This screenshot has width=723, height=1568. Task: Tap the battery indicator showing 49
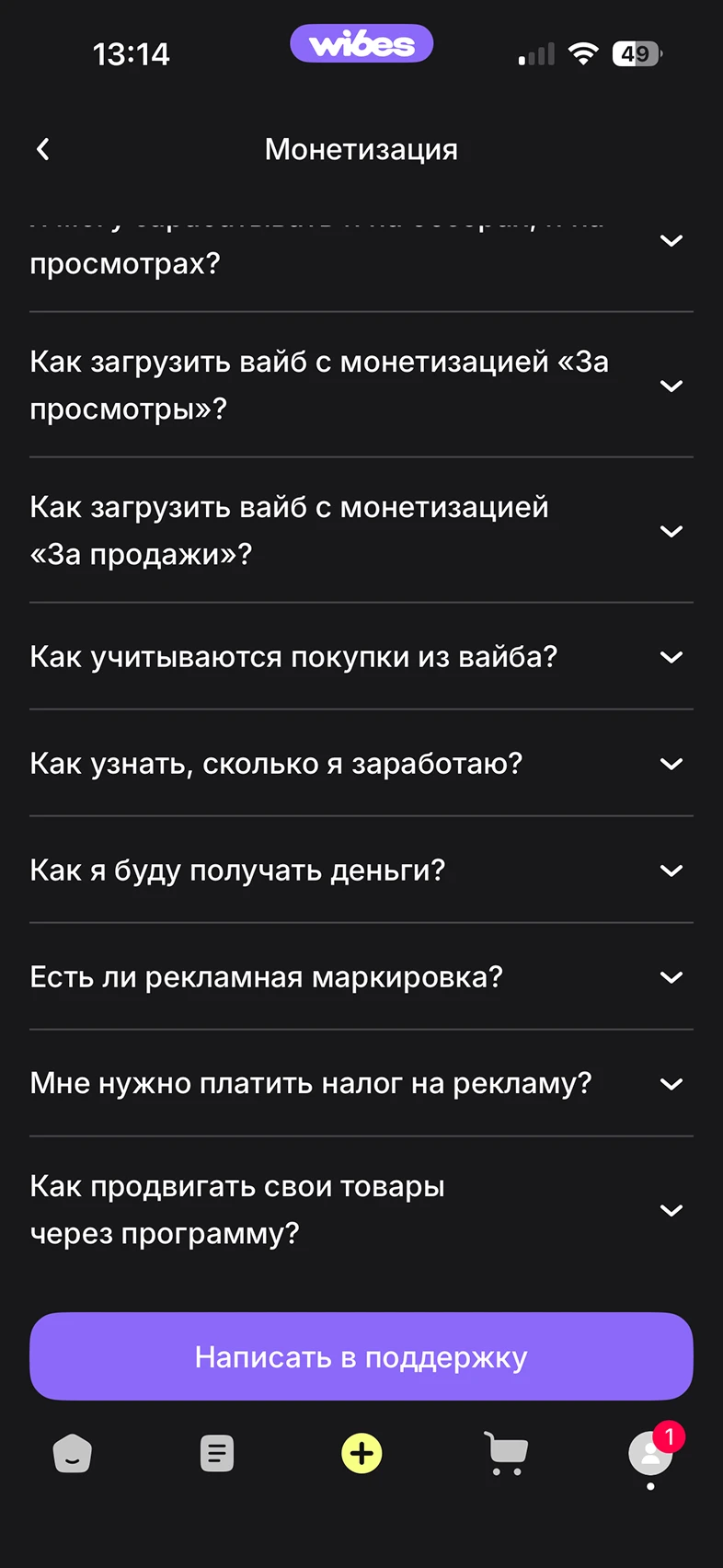tap(635, 53)
